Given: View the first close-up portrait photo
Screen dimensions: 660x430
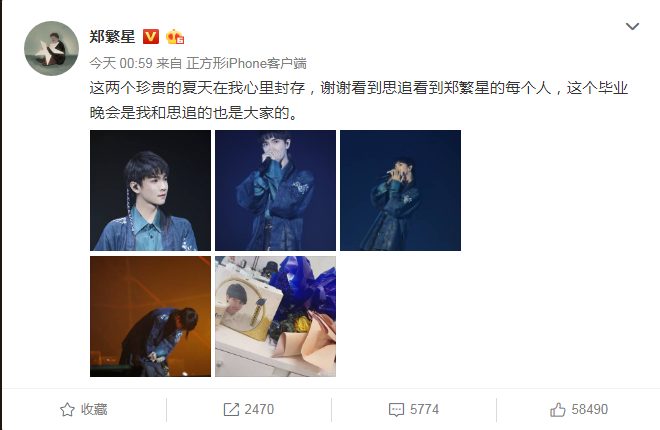Looking at the screenshot, I should (150, 190).
